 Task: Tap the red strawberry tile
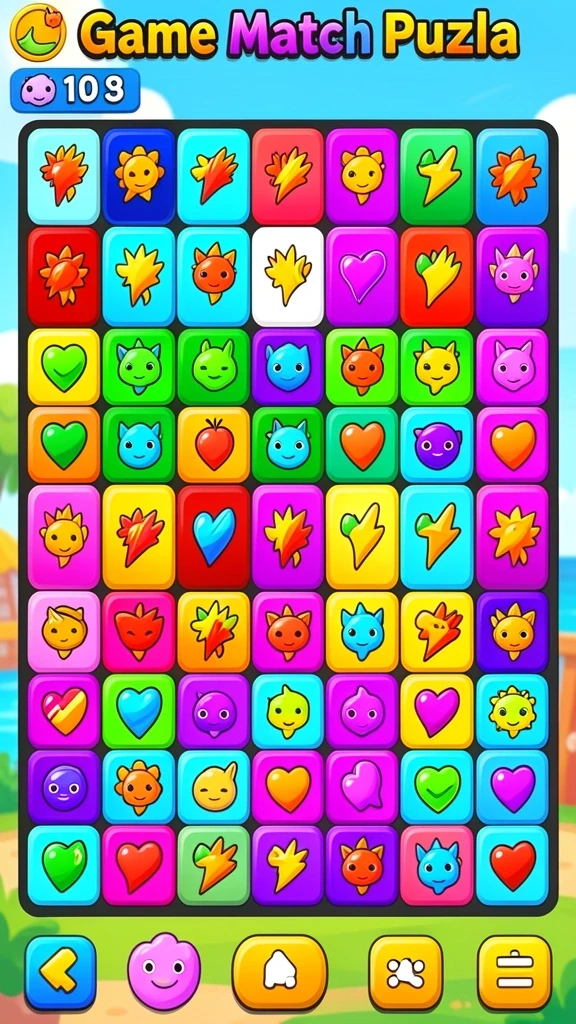tap(214, 444)
